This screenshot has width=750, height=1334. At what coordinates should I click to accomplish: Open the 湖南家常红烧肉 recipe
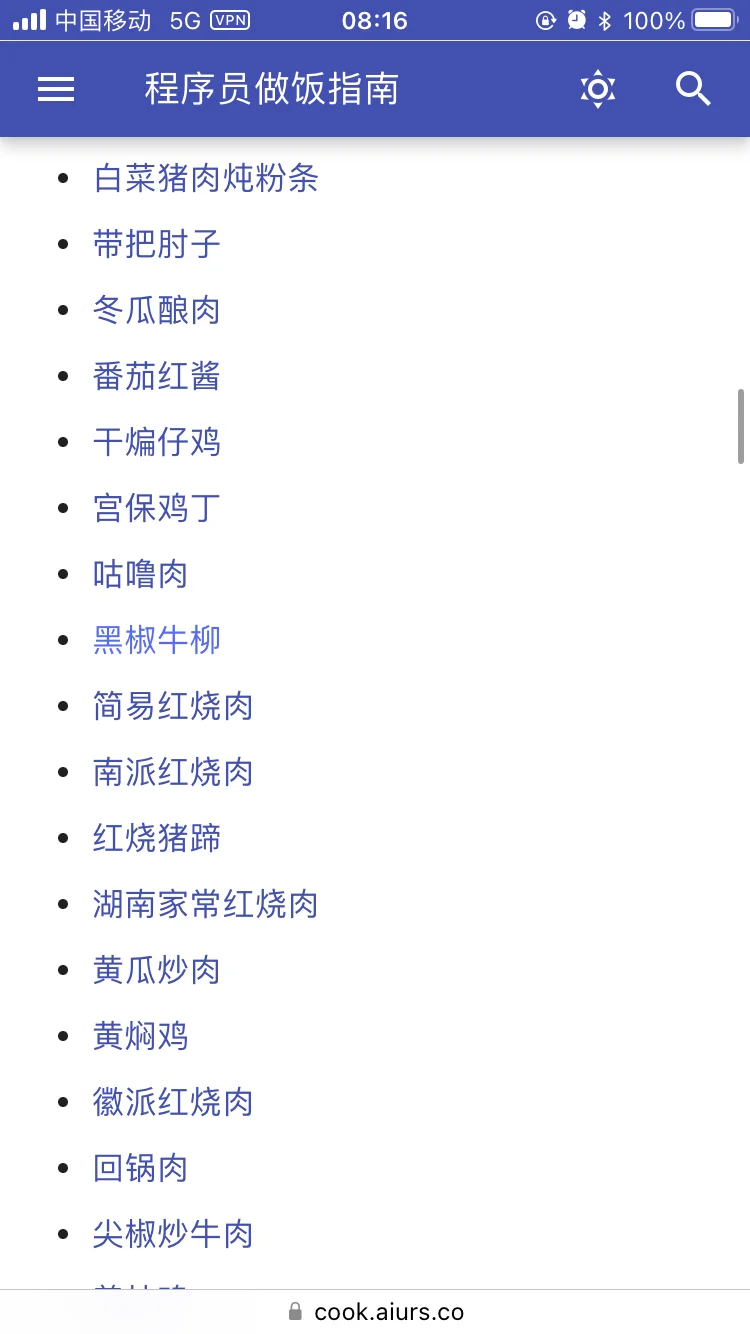tap(205, 905)
